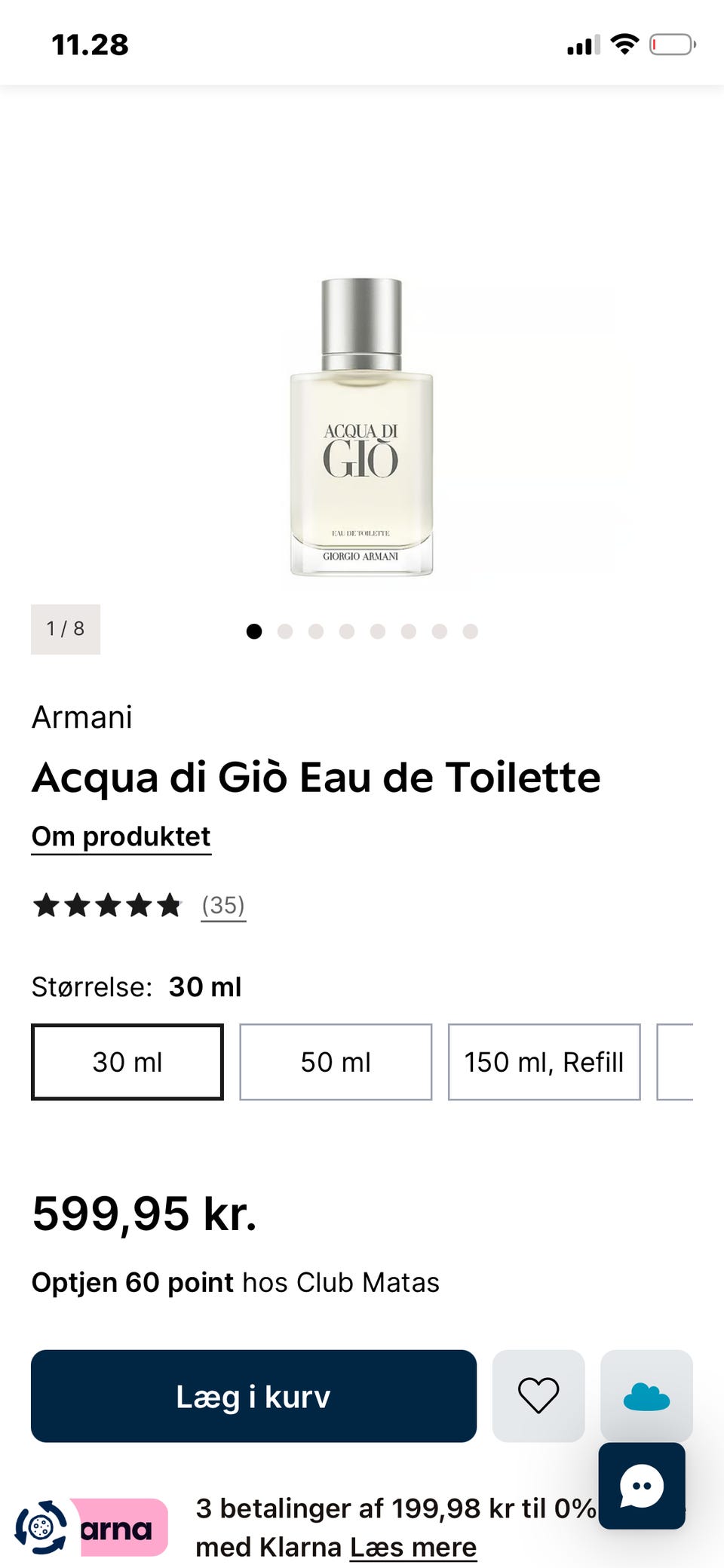Open the Om produktet section
This screenshot has width=724, height=1568.
[120, 836]
